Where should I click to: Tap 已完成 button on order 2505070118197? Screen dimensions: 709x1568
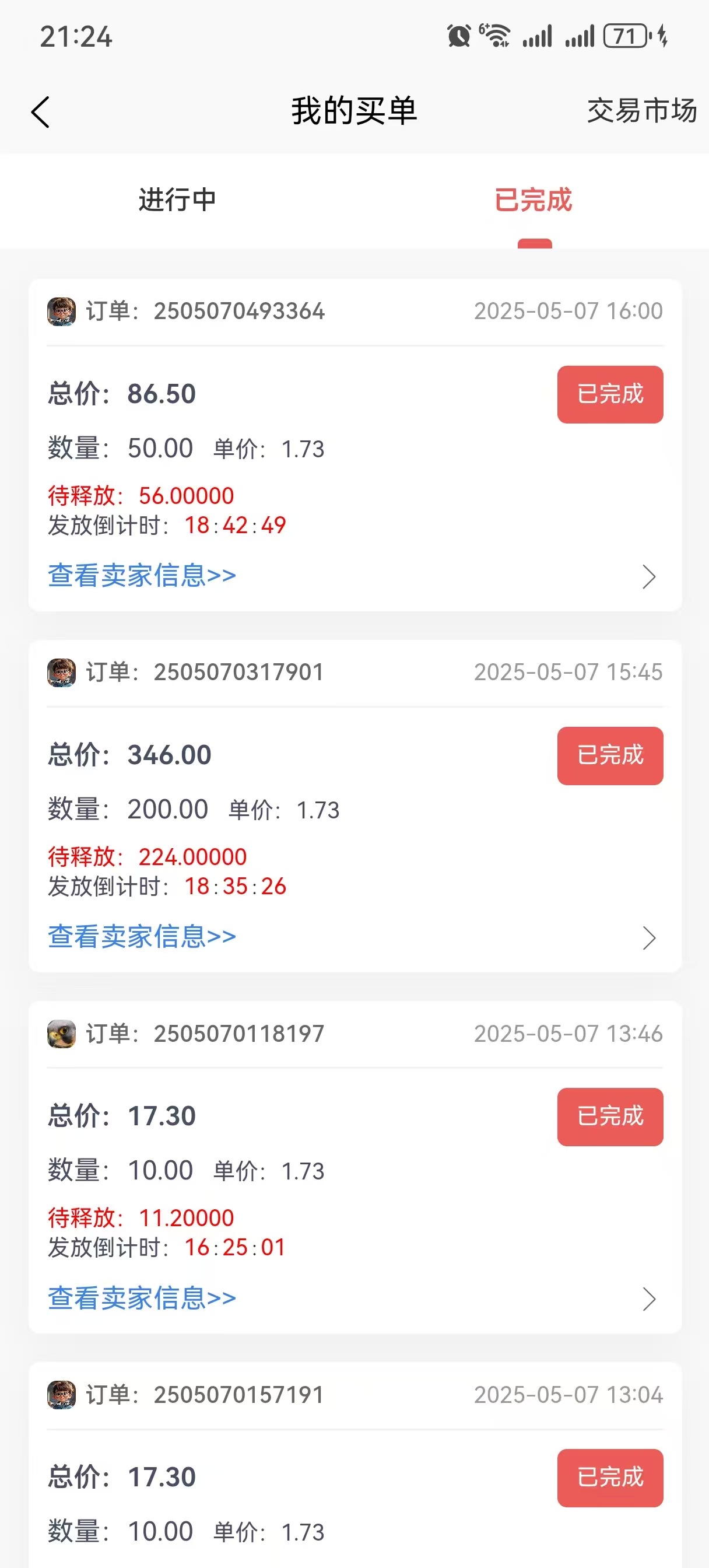[610, 1116]
